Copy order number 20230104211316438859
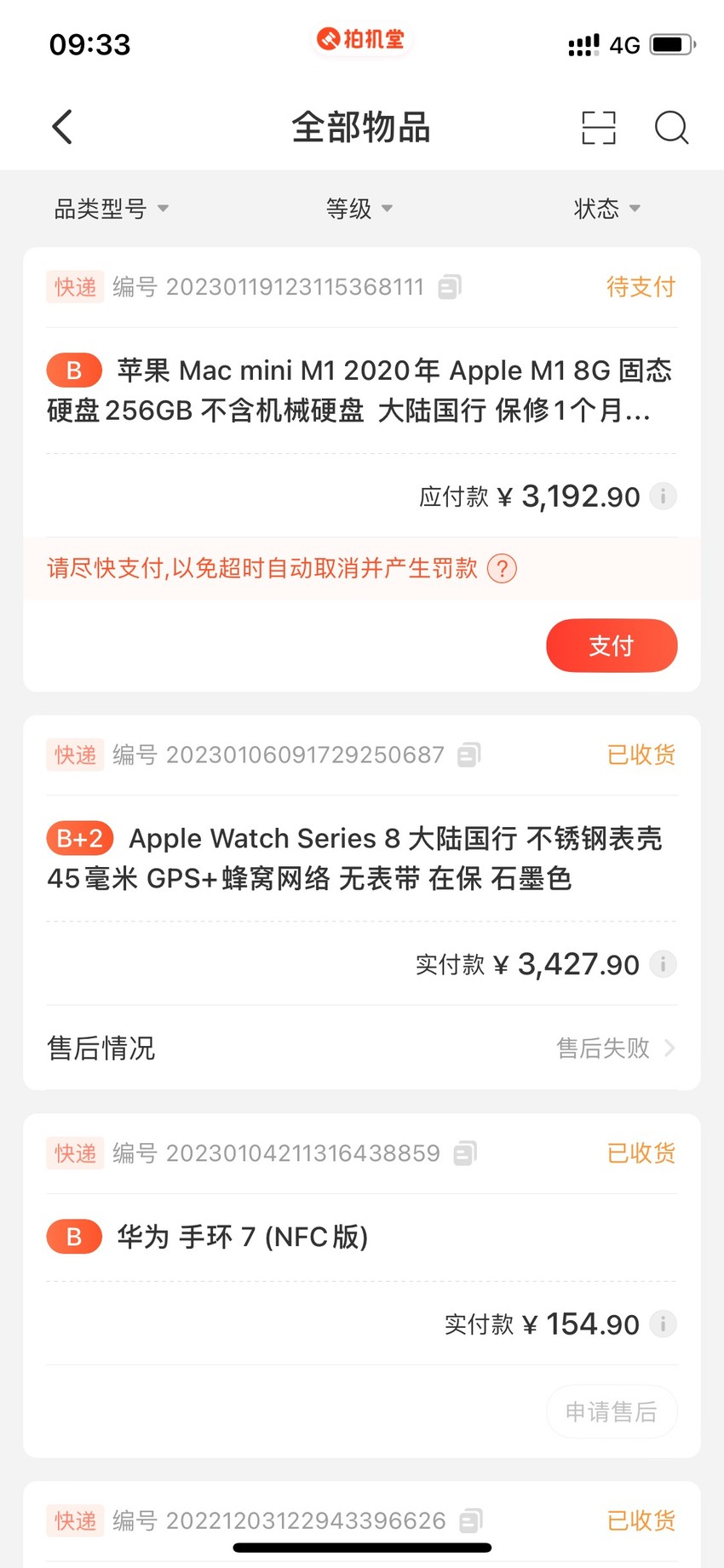724x1568 pixels. click(465, 1153)
